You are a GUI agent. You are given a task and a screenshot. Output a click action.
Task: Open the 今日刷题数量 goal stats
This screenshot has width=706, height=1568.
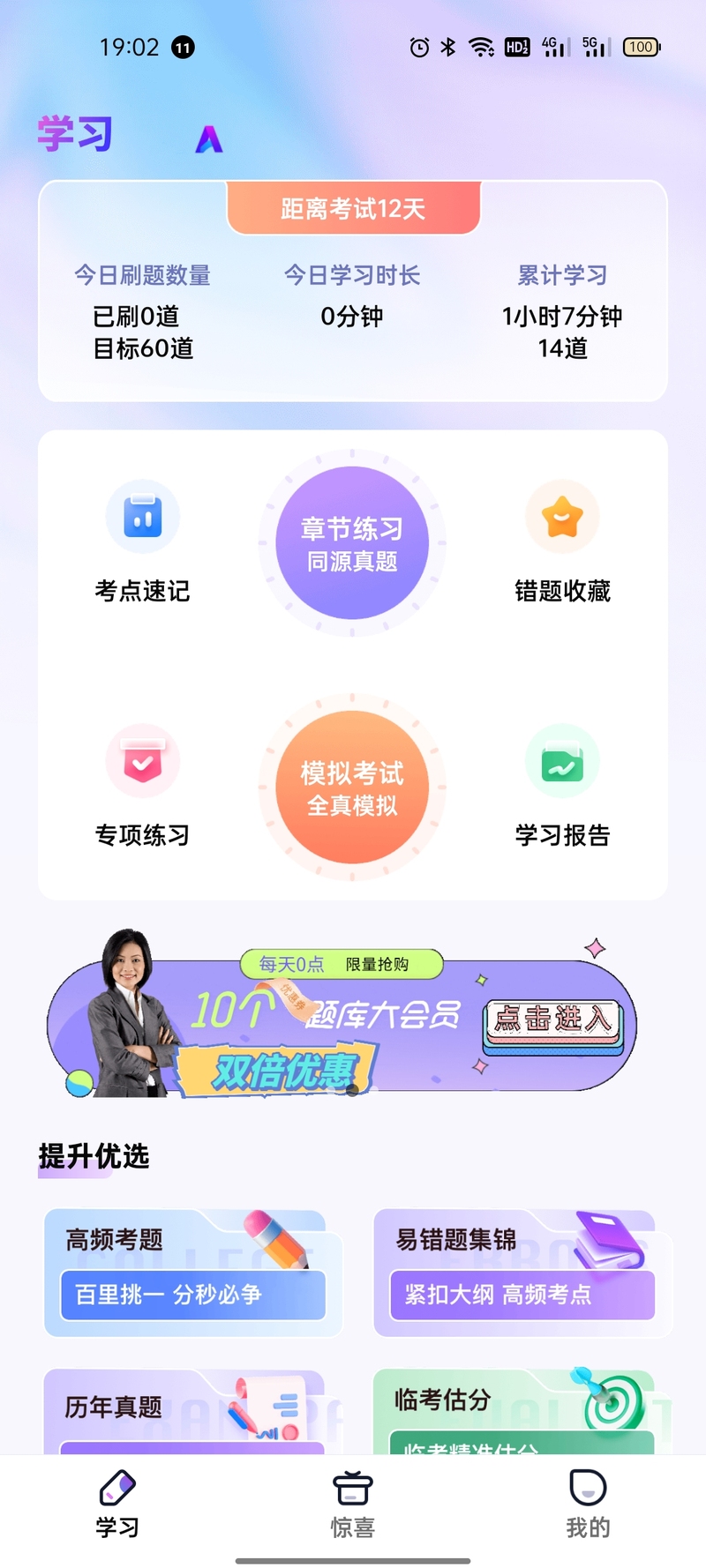(x=142, y=311)
